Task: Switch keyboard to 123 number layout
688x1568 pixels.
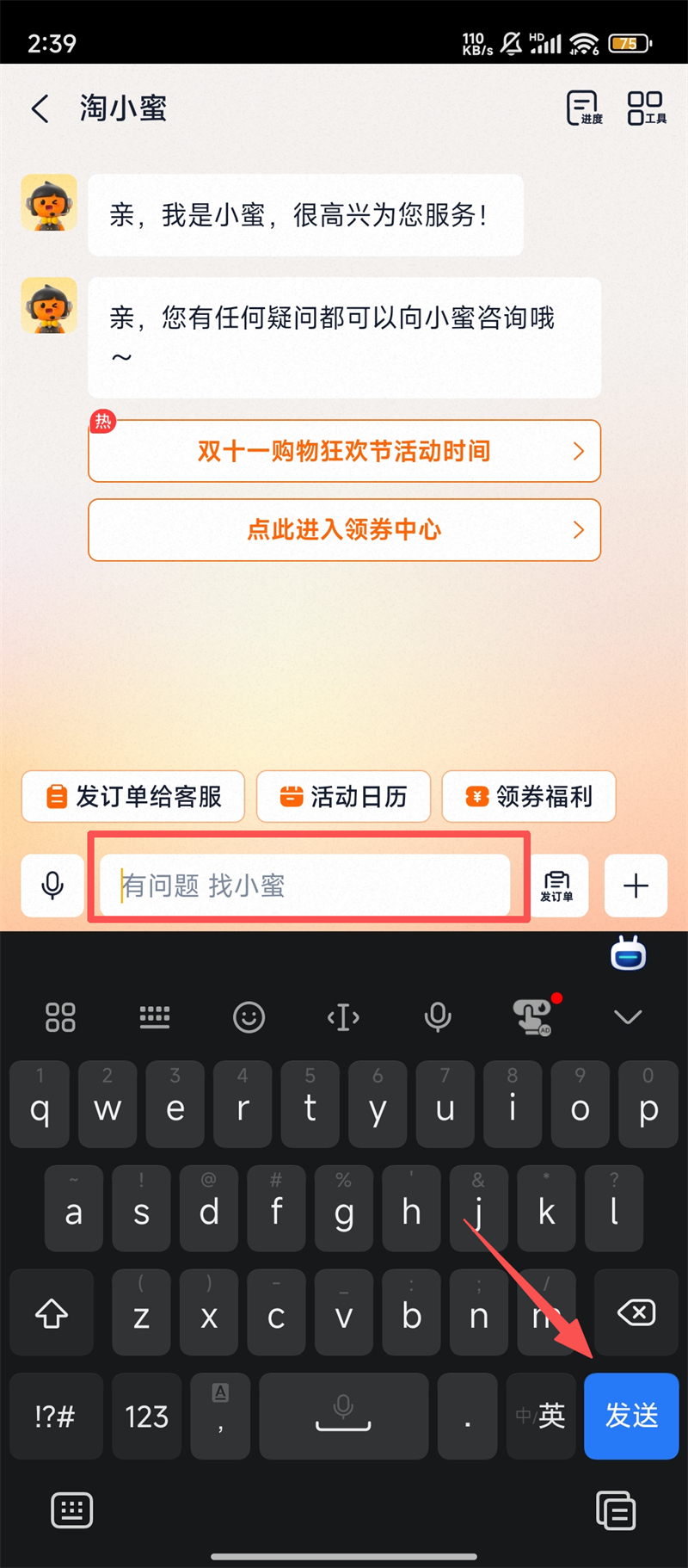Action: tap(147, 1416)
